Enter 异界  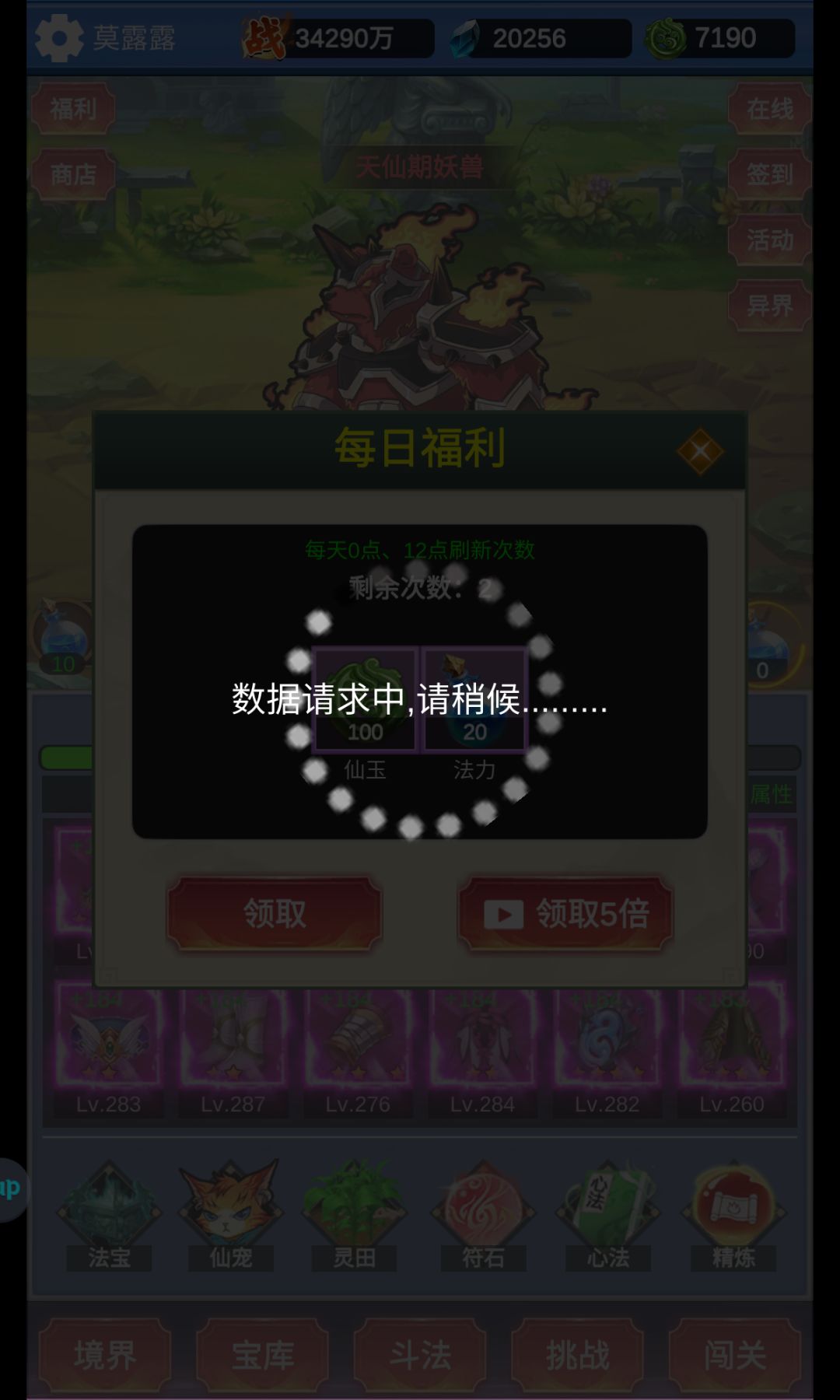tap(770, 306)
